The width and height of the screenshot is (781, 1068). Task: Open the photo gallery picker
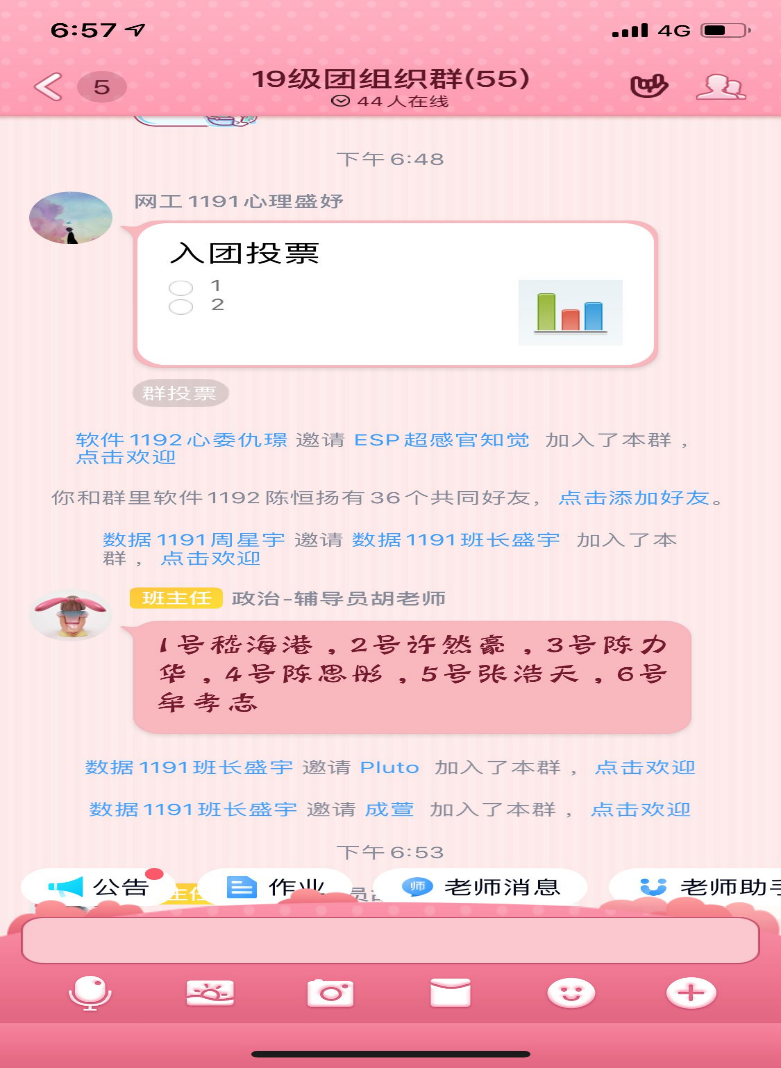click(x=210, y=994)
